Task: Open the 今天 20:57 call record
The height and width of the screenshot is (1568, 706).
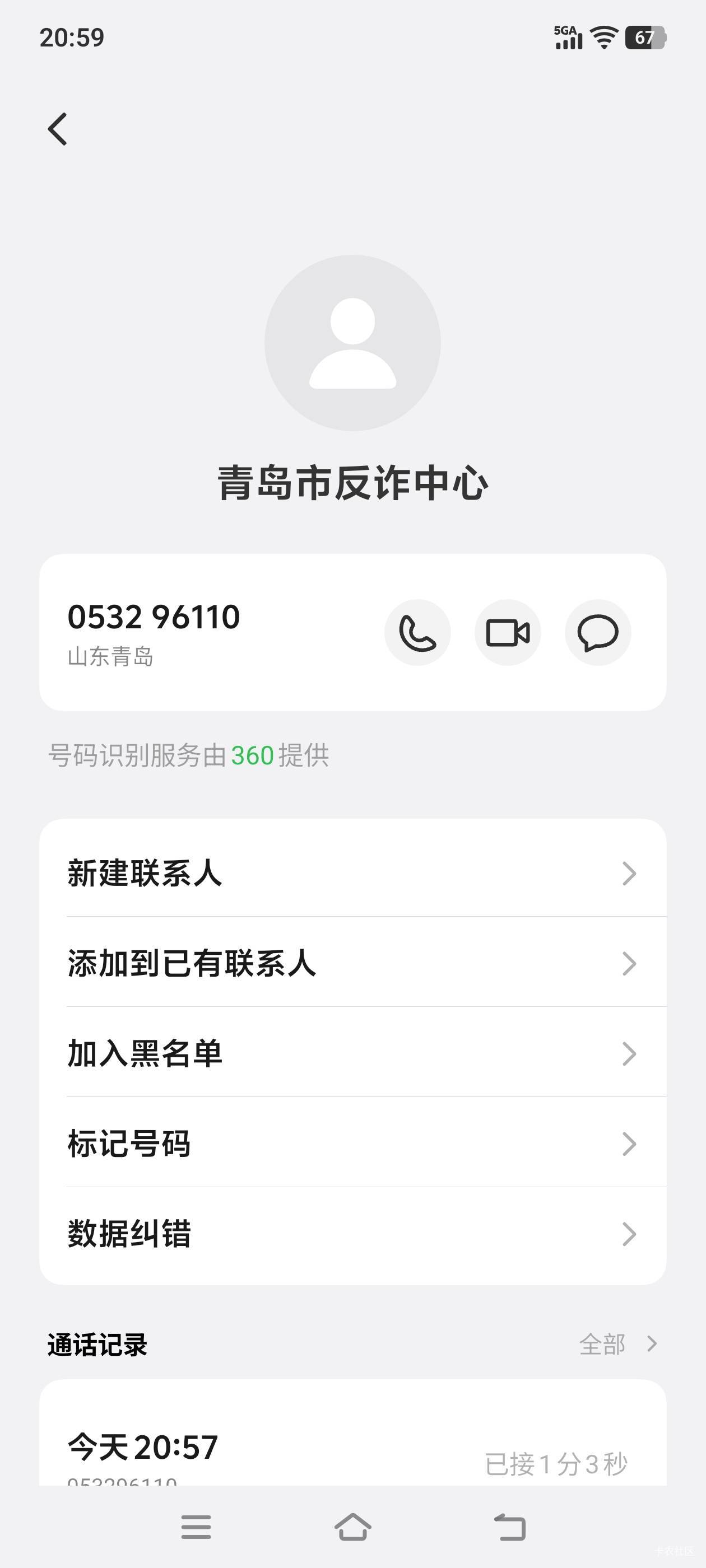Action: pyautogui.click(x=352, y=1452)
